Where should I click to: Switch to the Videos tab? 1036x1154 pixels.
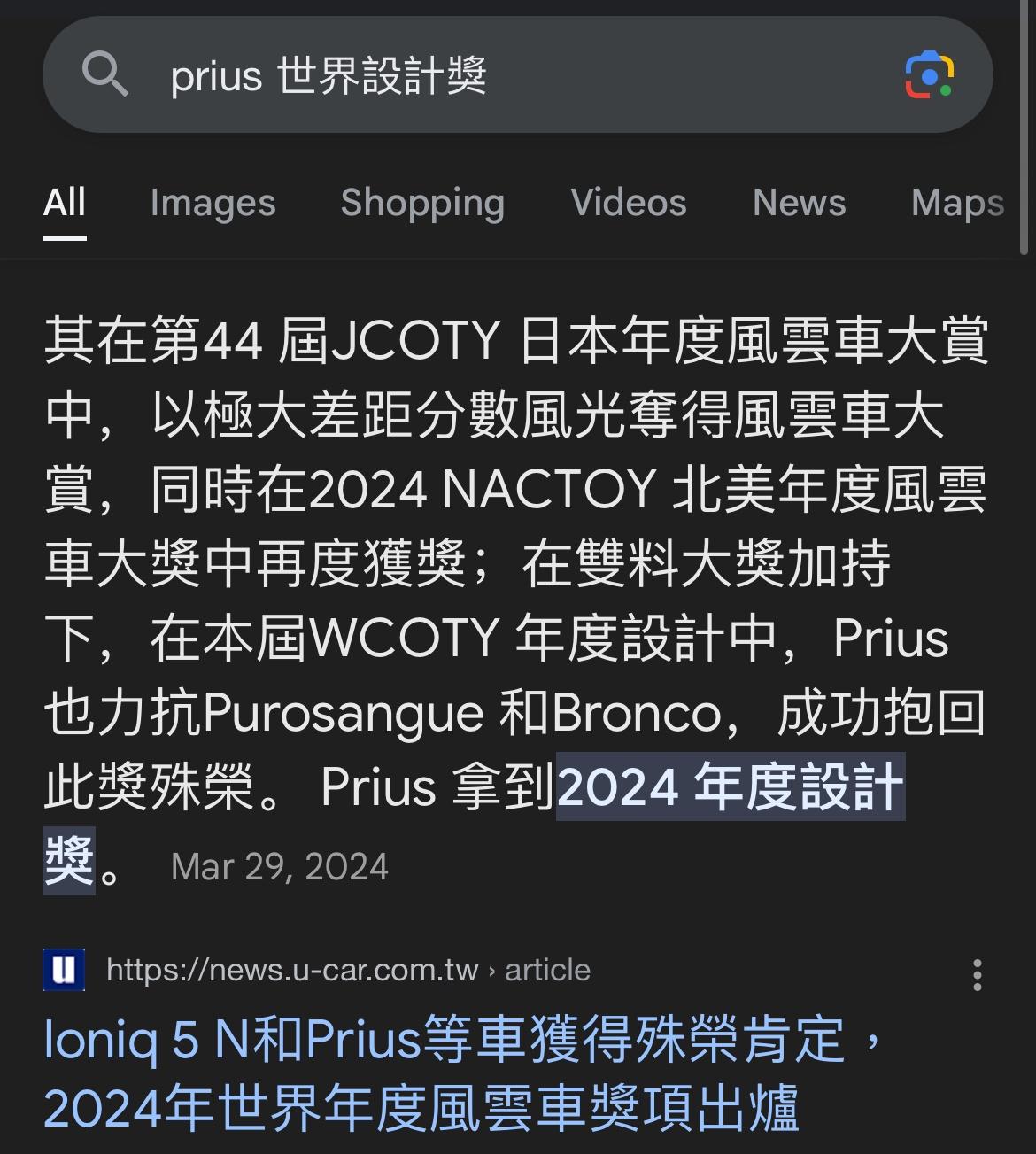[629, 203]
